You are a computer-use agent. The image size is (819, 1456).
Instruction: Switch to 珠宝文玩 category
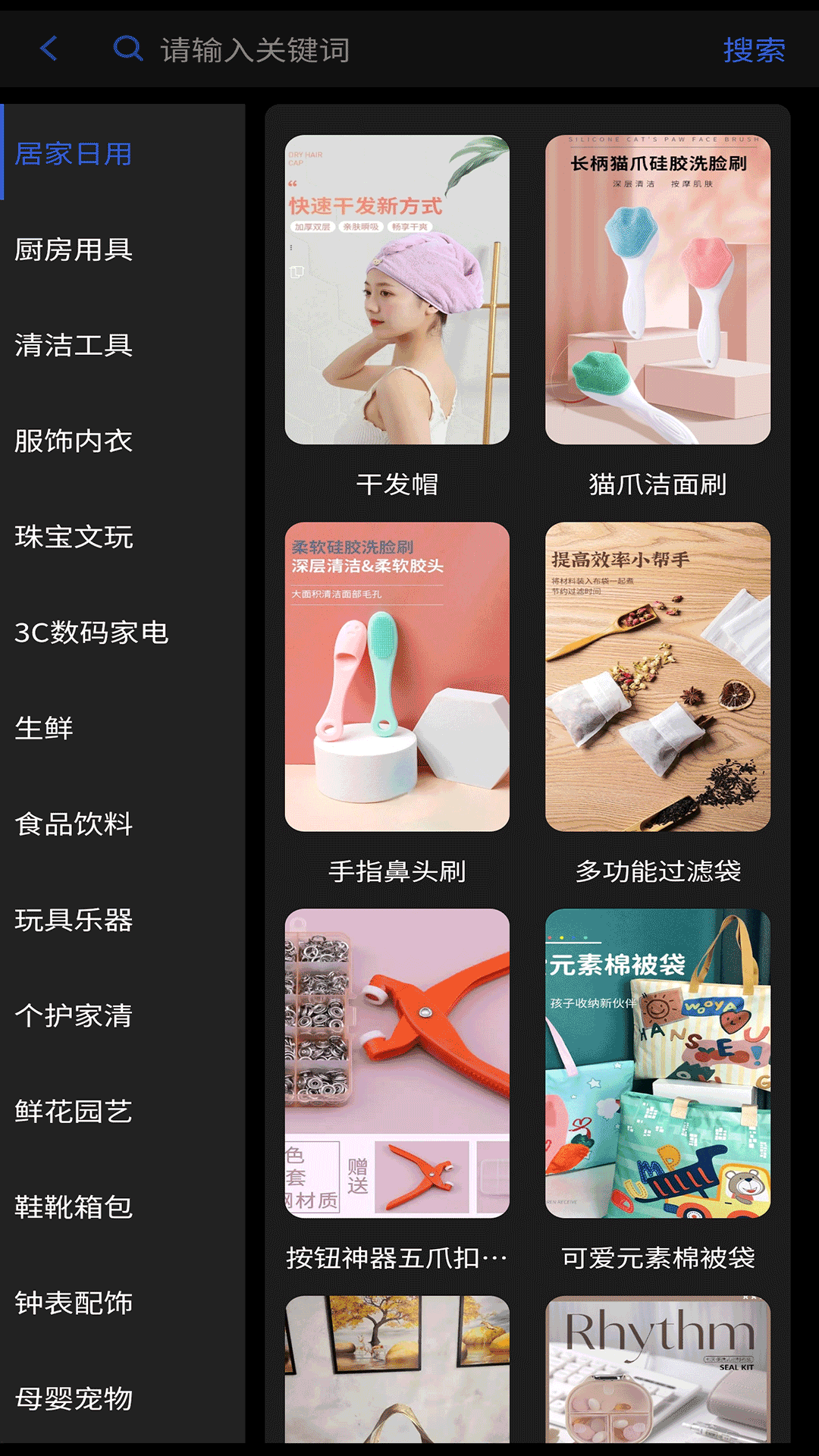[x=74, y=537]
